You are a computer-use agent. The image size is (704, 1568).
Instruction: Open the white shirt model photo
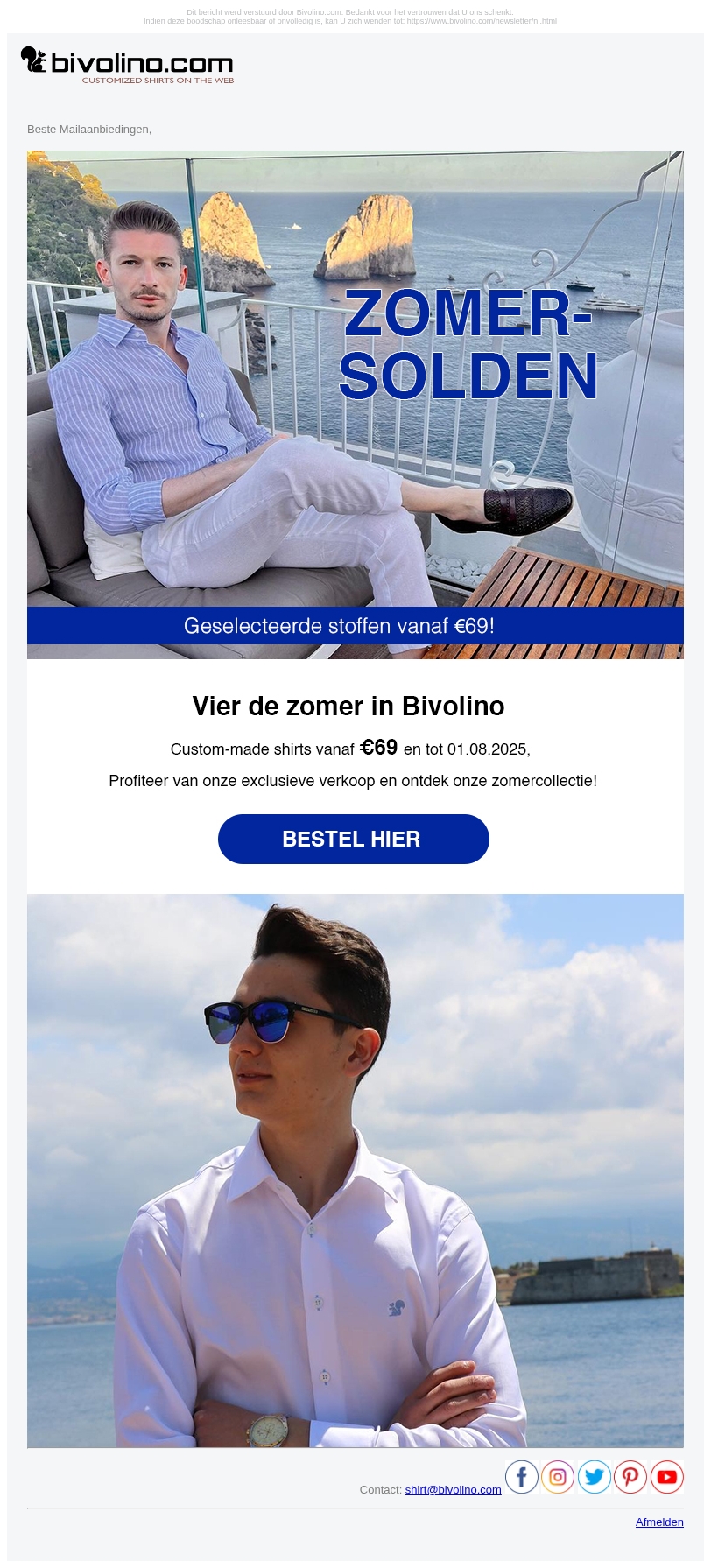pyautogui.click(x=355, y=1170)
